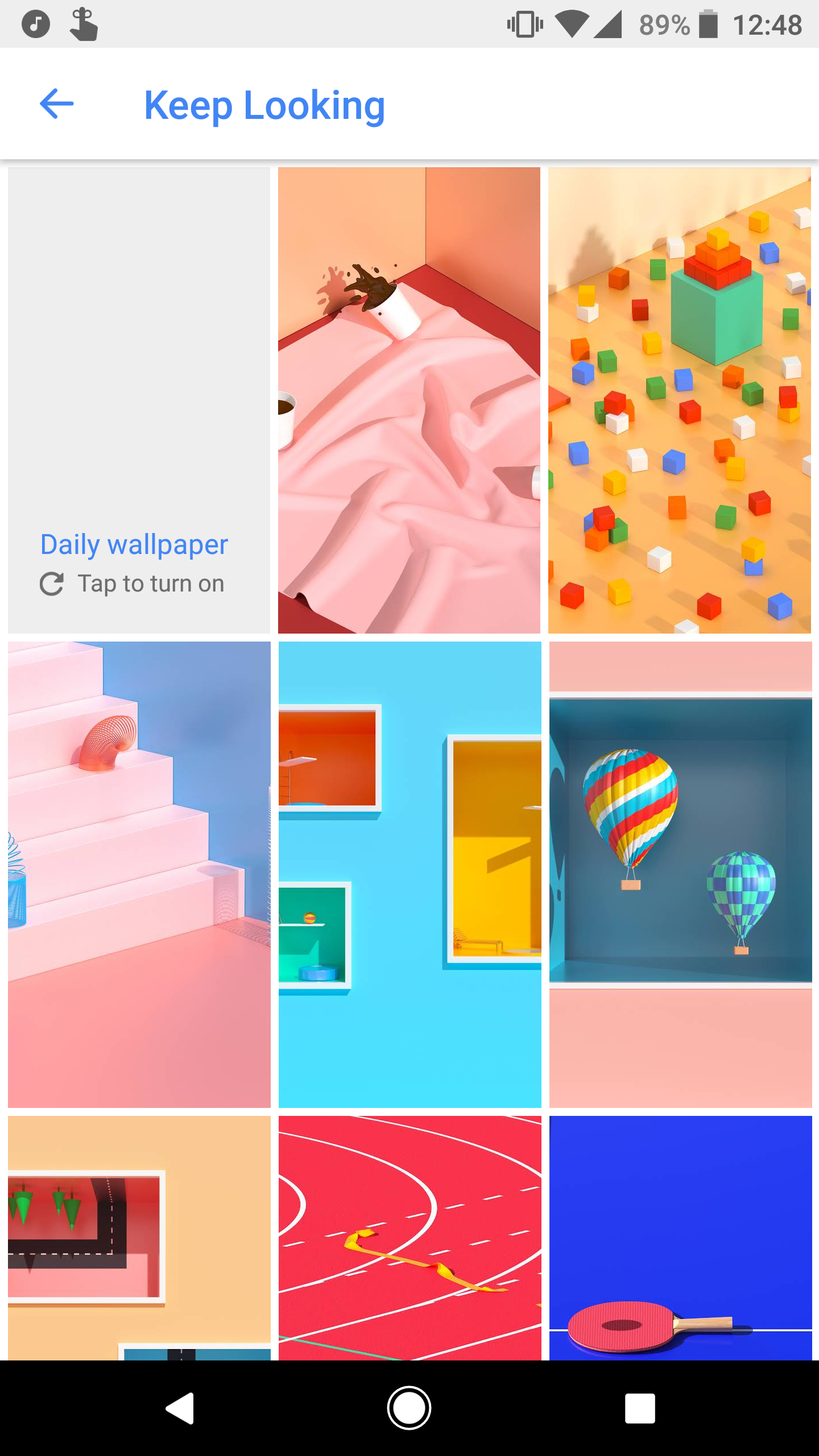The width and height of the screenshot is (819, 1456).
Task: Pick the cyan wall with framed rooms wallpaper
Action: (x=409, y=874)
